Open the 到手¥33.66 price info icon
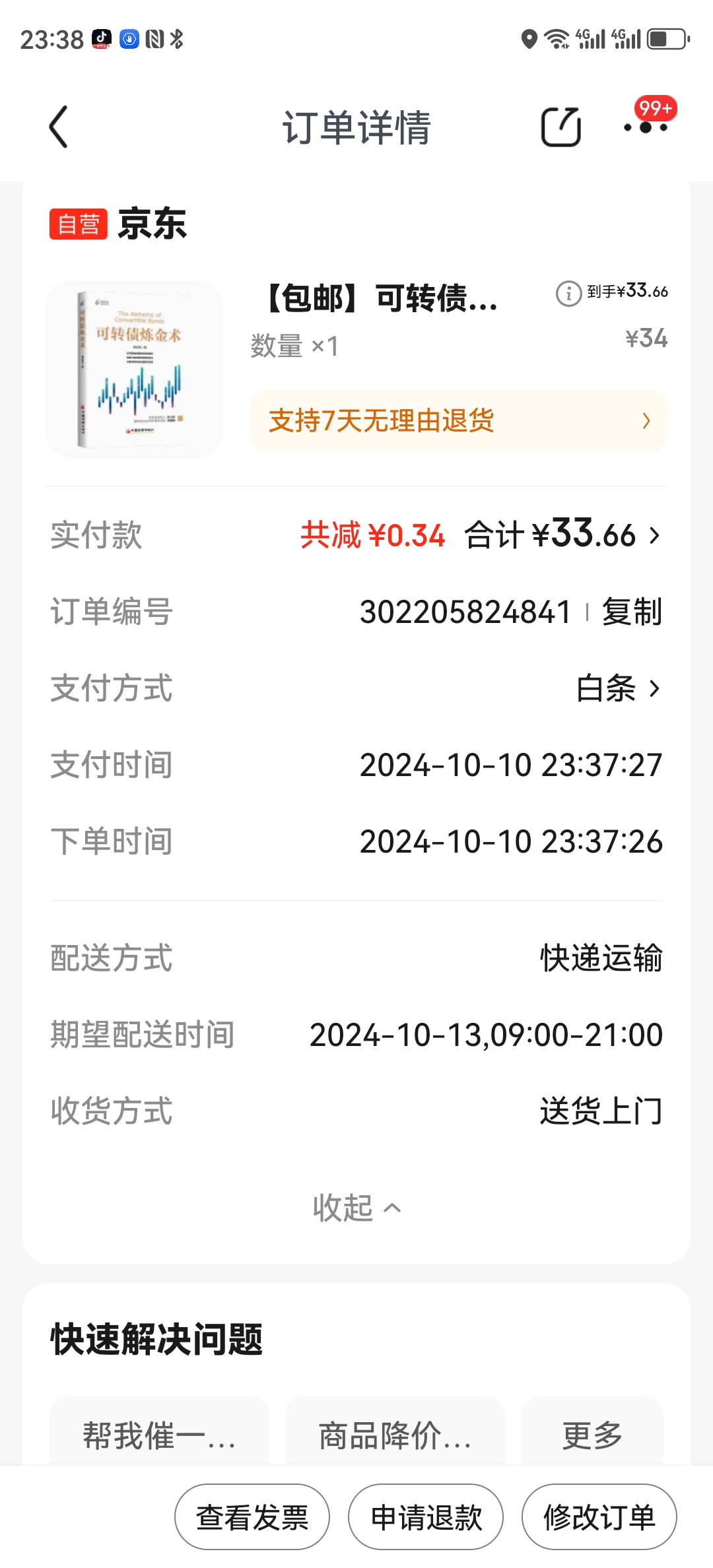The width and height of the screenshot is (713, 1568). pyautogui.click(x=568, y=293)
